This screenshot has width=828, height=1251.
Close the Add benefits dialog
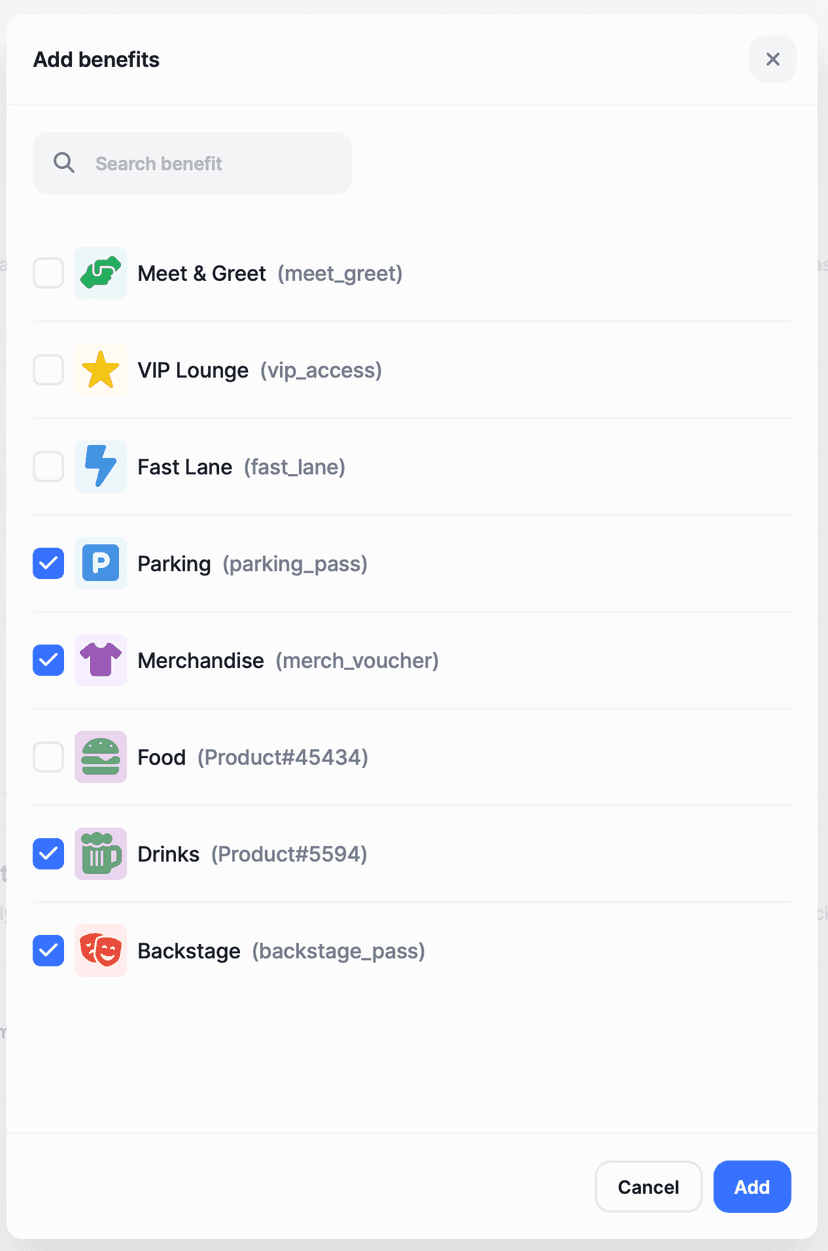772,59
